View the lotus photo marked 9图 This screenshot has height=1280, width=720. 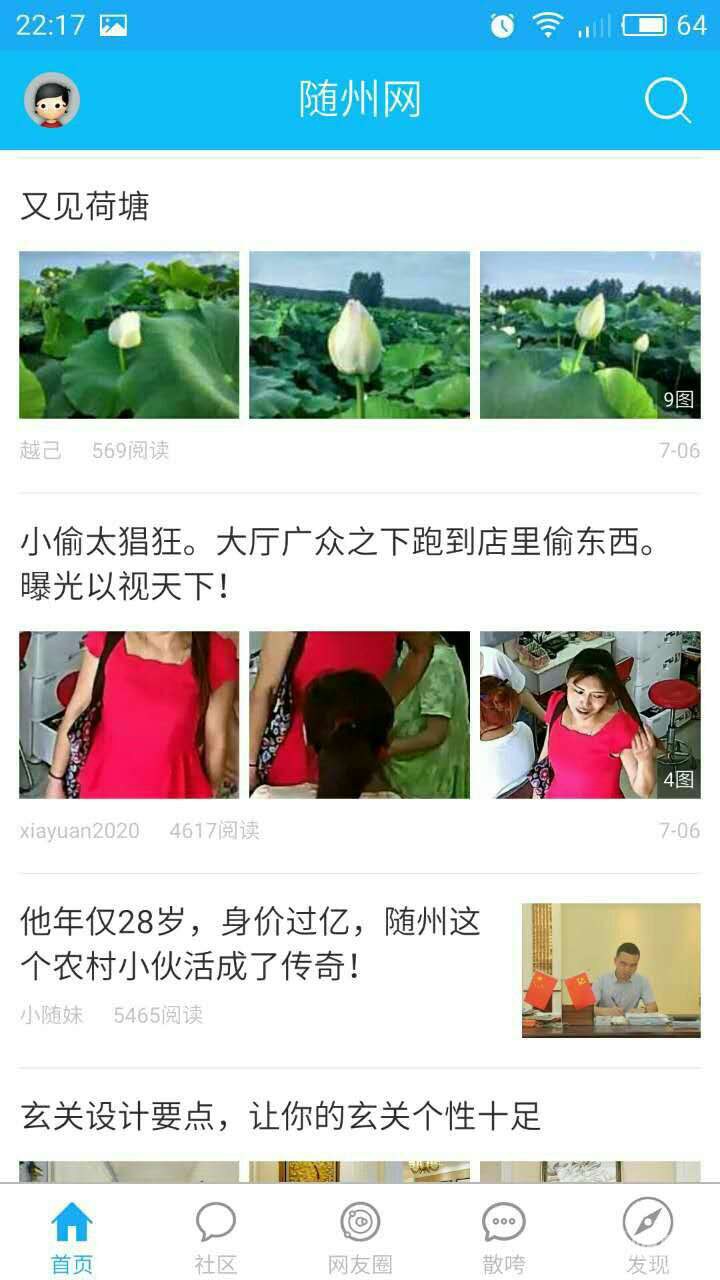590,335
